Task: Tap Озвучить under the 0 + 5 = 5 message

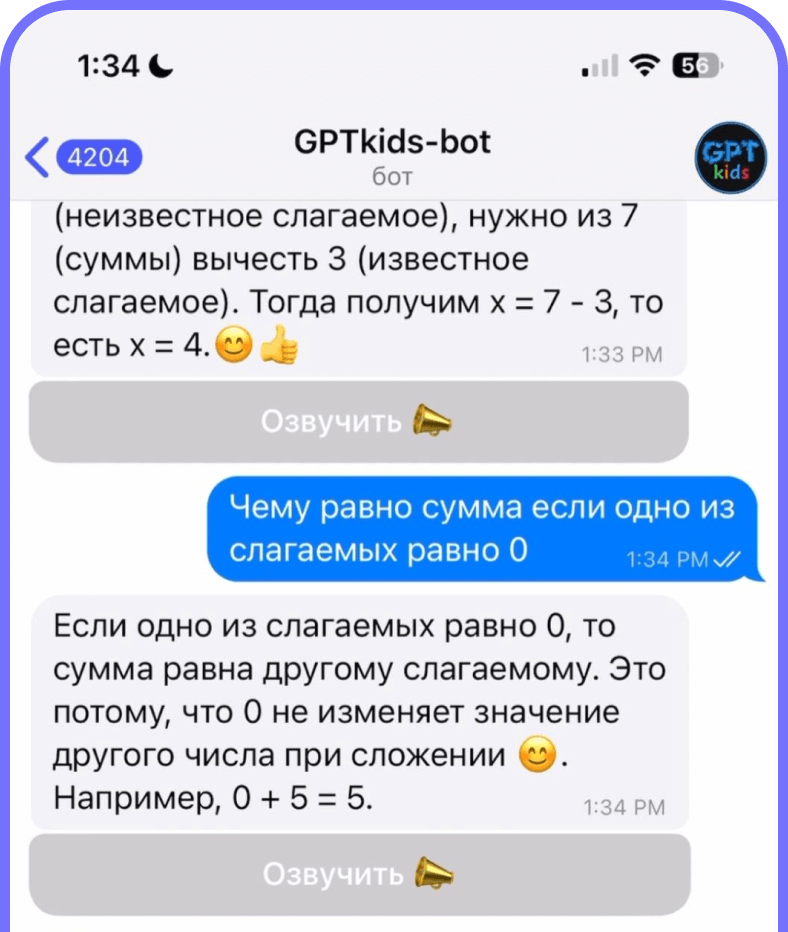Action: tap(359, 873)
